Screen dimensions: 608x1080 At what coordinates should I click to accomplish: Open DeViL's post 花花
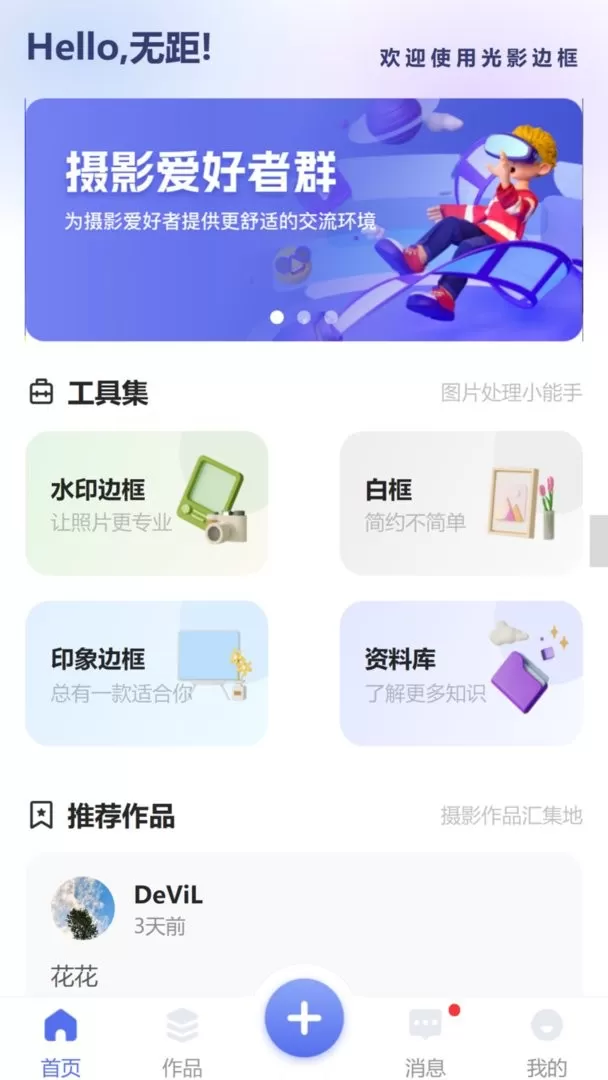point(74,977)
